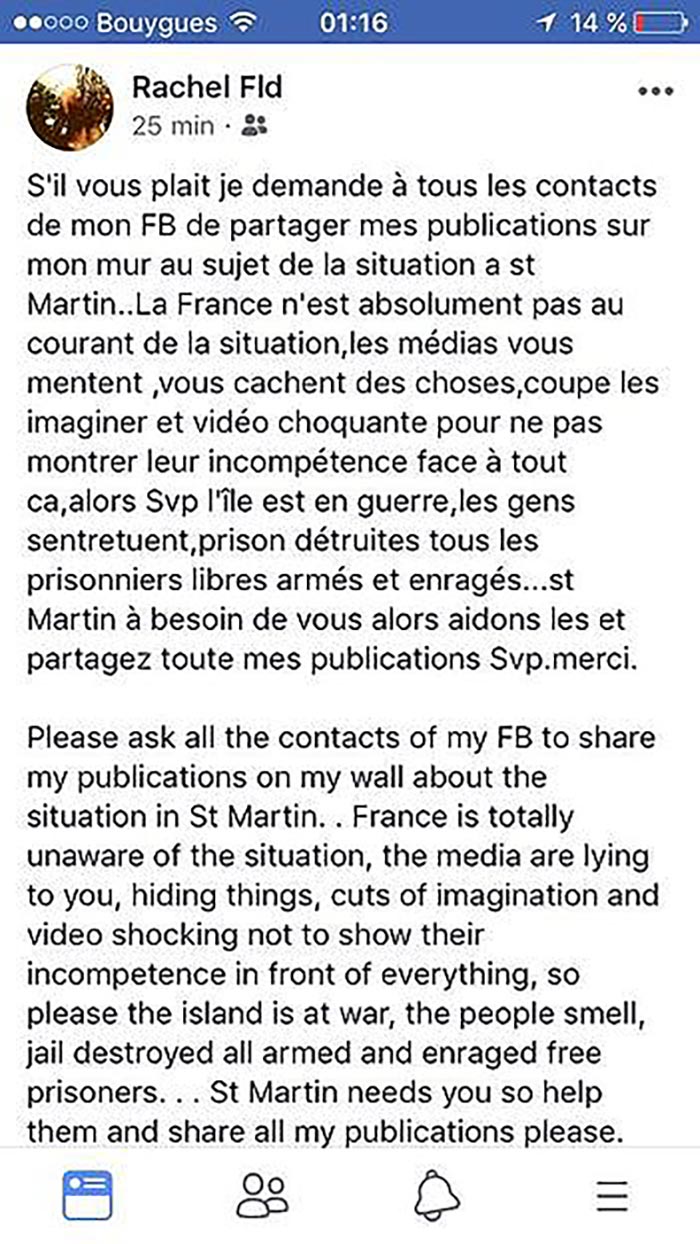Open the friend requests tab
Viewport: 700px width, 1244px height.
tap(262, 1196)
